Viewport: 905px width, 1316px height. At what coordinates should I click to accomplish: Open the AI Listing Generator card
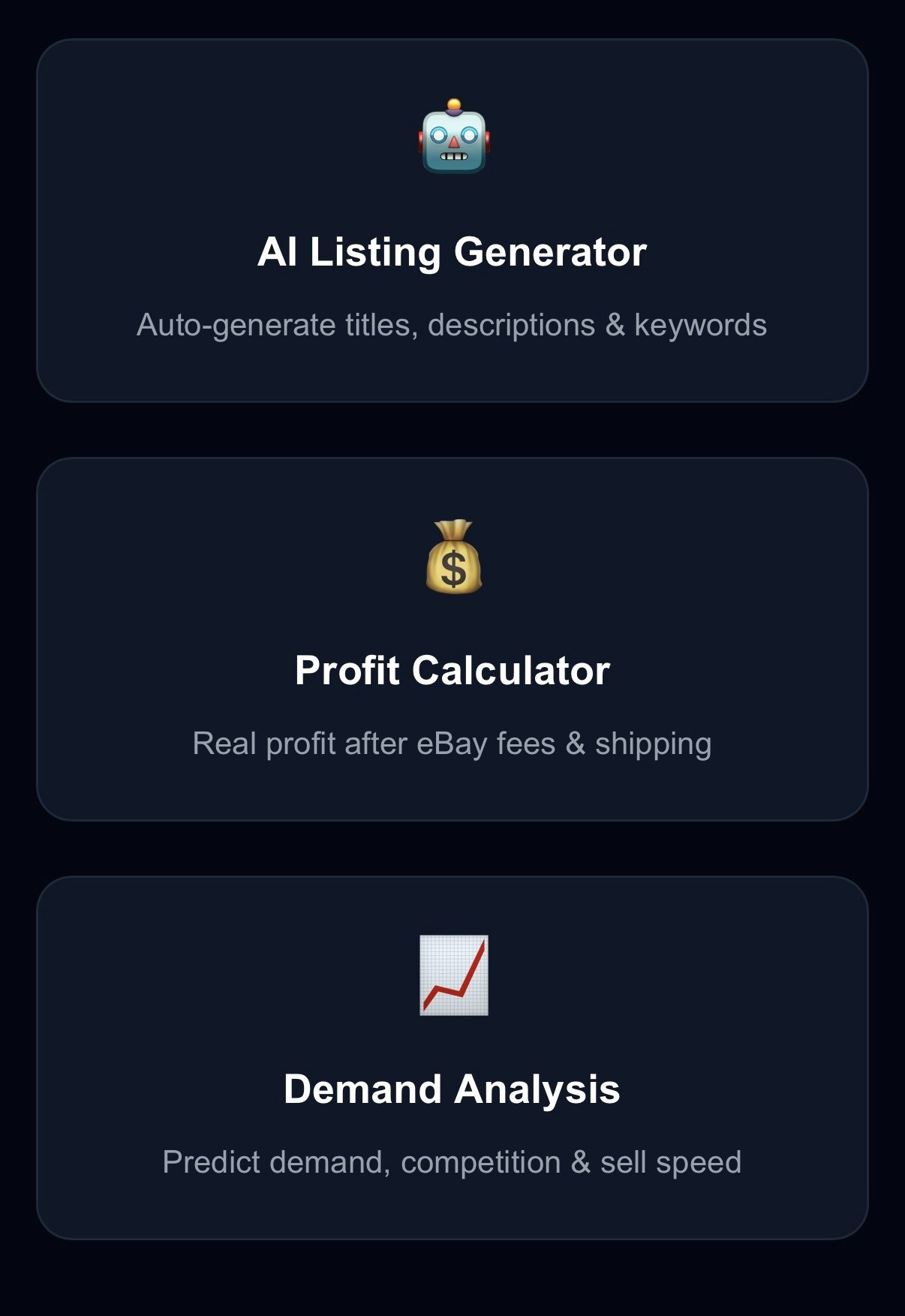[452, 221]
